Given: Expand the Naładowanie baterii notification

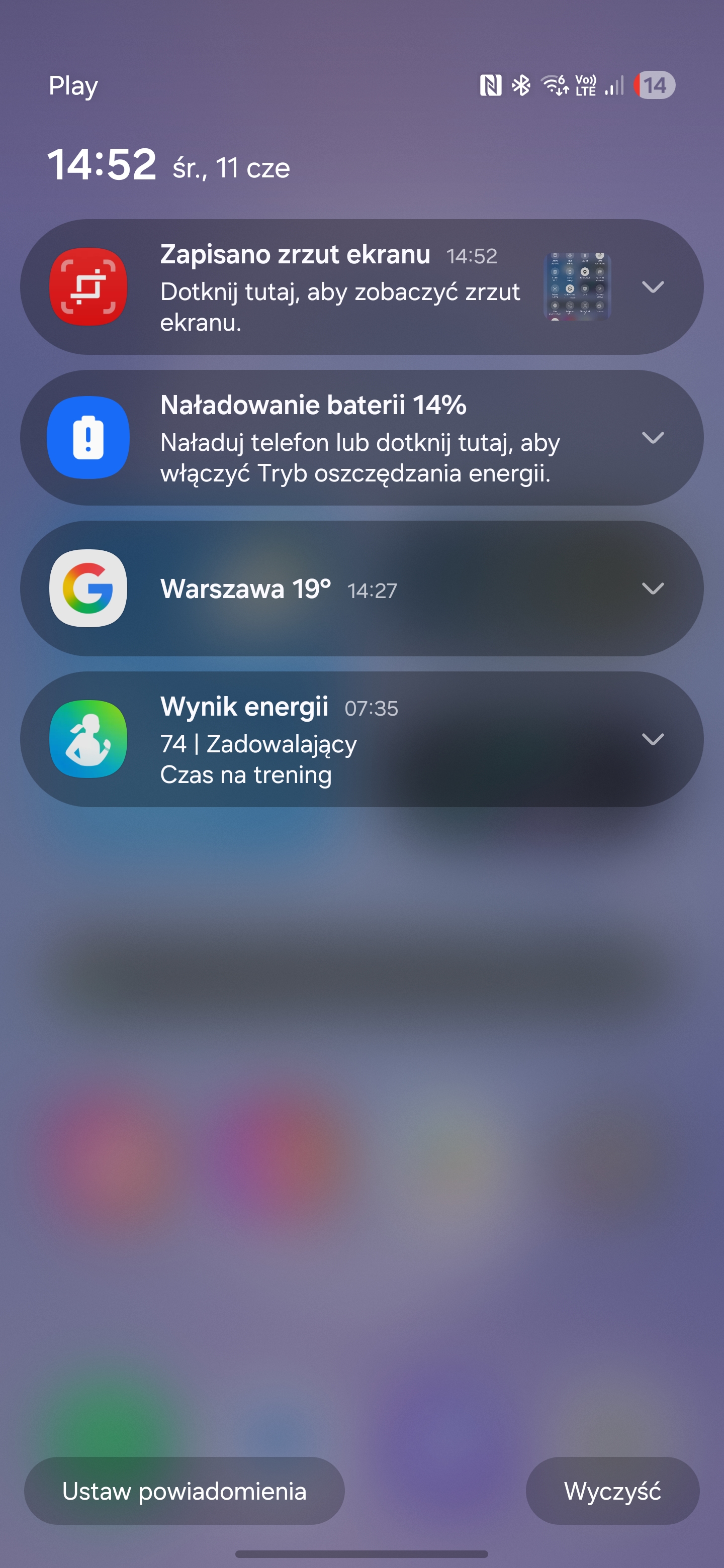Looking at the screenshot, I should 652,438.
